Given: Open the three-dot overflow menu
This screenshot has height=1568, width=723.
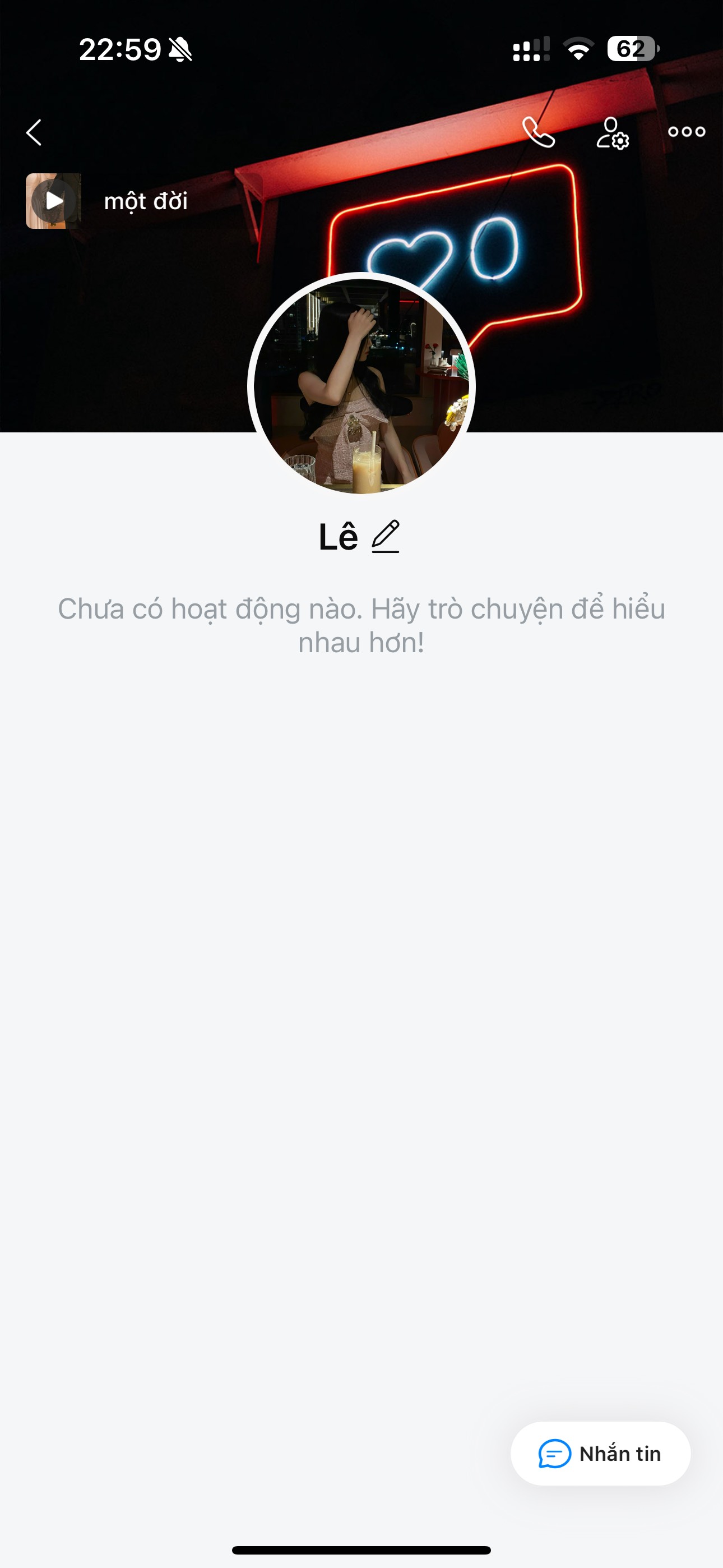Looking at the screenshot, I should [x=686, y=131].
